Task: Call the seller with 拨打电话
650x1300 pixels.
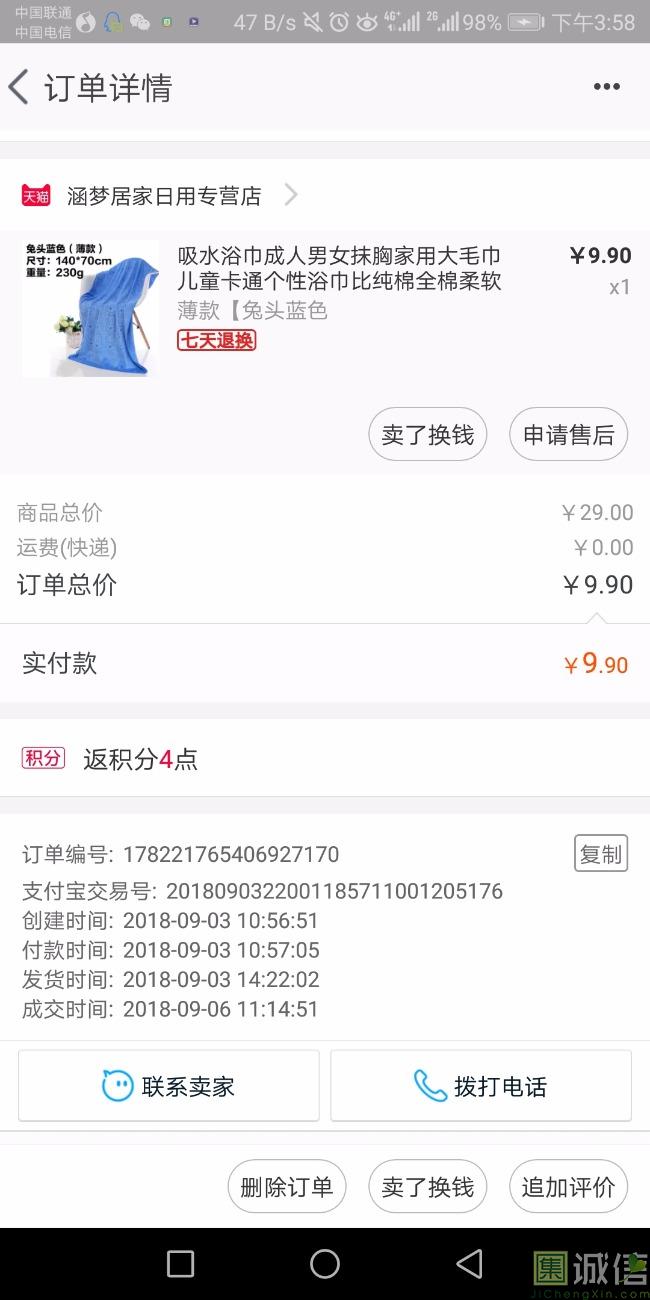Action: [x=481, y=1085]
